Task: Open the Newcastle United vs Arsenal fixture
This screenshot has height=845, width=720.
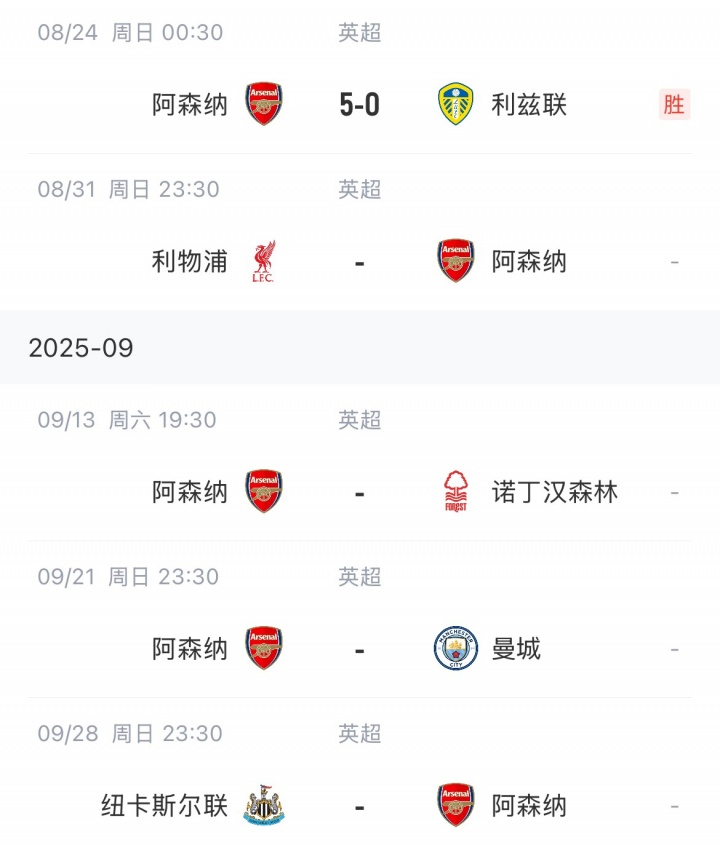Action: pos(359,805)
